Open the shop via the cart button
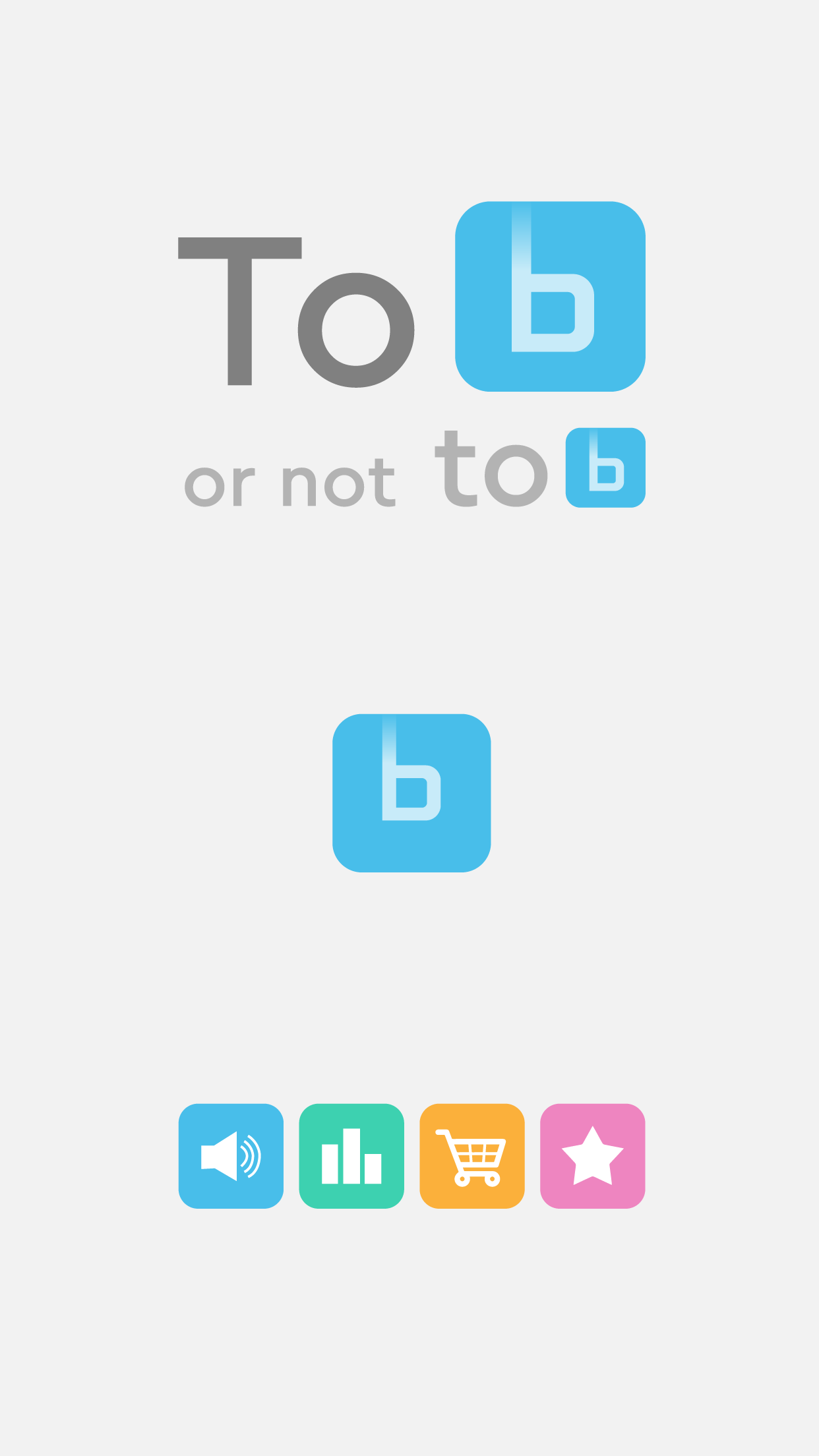This screenshot has height=1456, width=819. tap(472, 1156)
